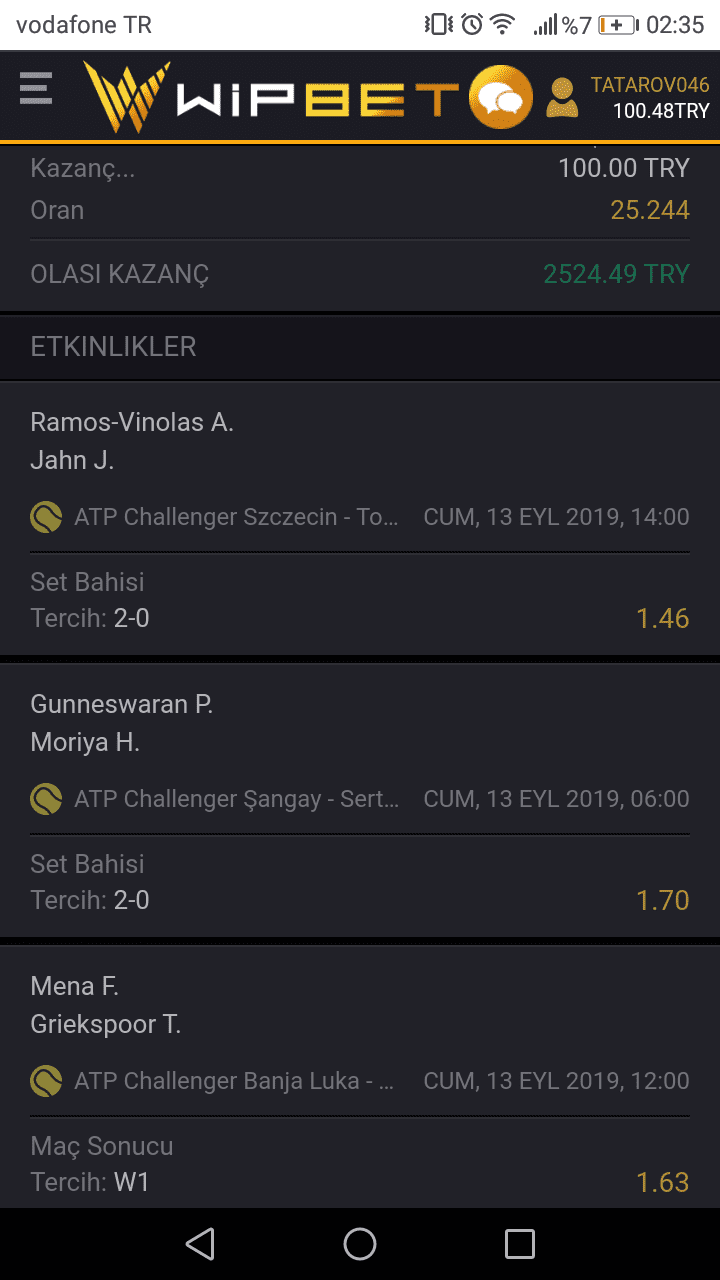Viewport: 720px width, 1280px height.
Task: Go to the Wipbet home logo
Action: pos(270,98)
